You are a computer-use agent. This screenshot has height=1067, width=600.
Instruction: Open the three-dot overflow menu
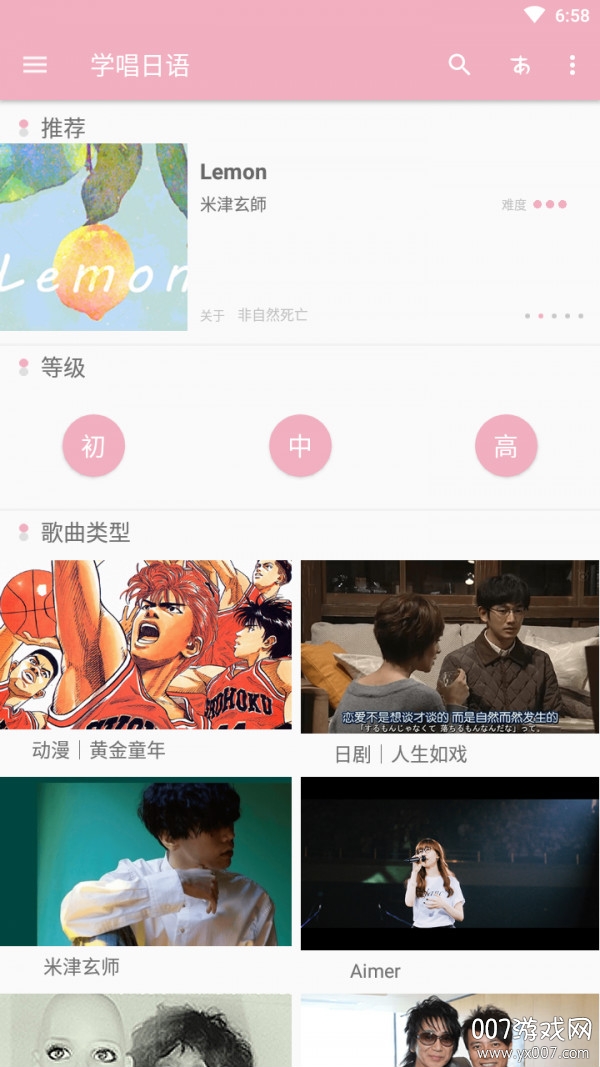coord(572,65)
